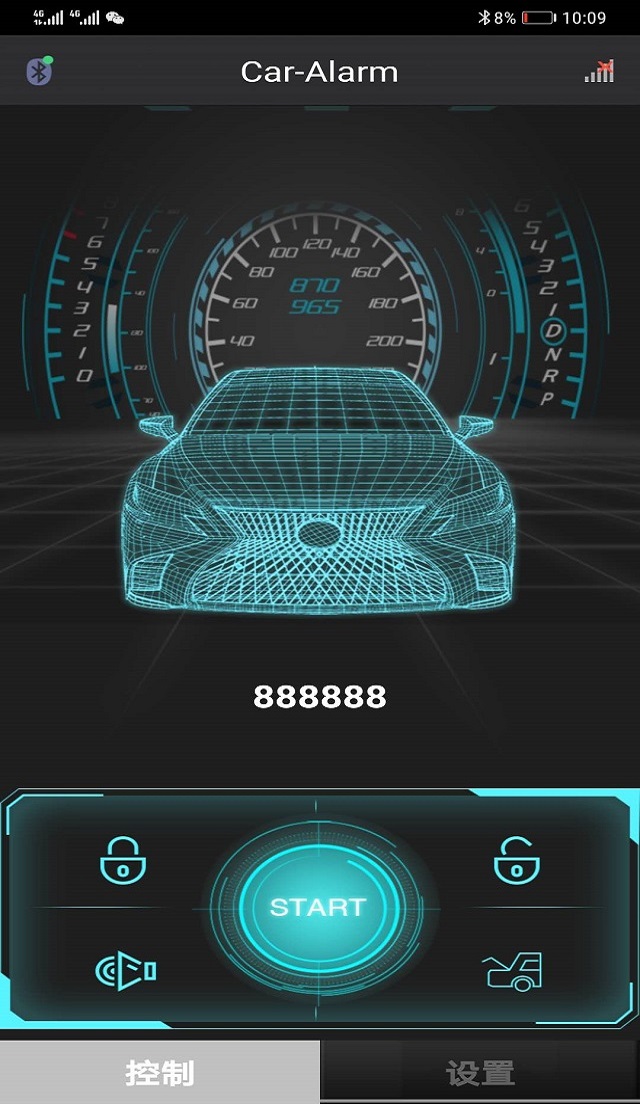Image resolution: width=640 pixels, height=1104 pixels.
Task: Sound the car horn alarm
Action: pyautogui.click(x=125, y=970)
